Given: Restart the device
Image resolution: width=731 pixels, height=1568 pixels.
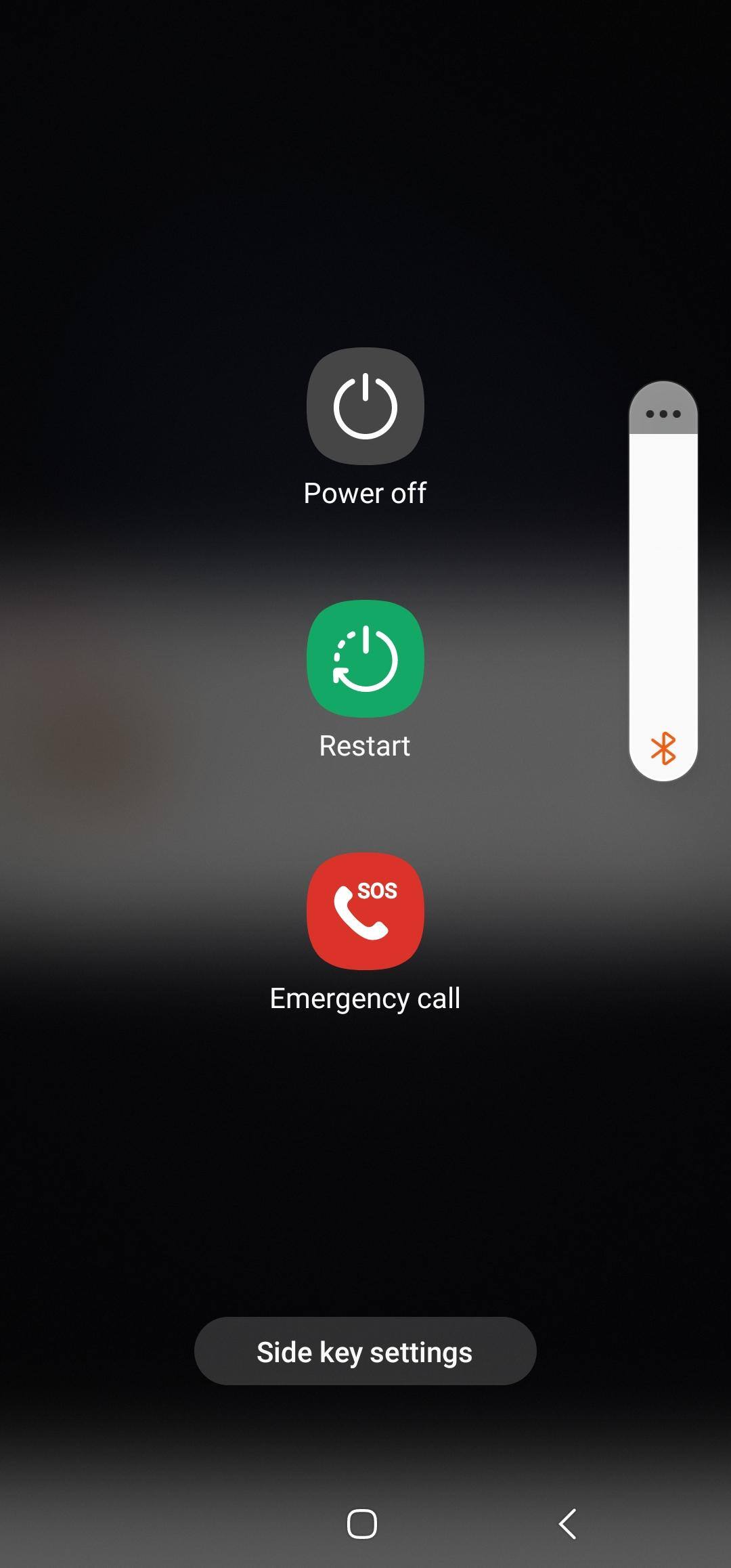Looking at the screenshot, I should (x=365, y=659).
